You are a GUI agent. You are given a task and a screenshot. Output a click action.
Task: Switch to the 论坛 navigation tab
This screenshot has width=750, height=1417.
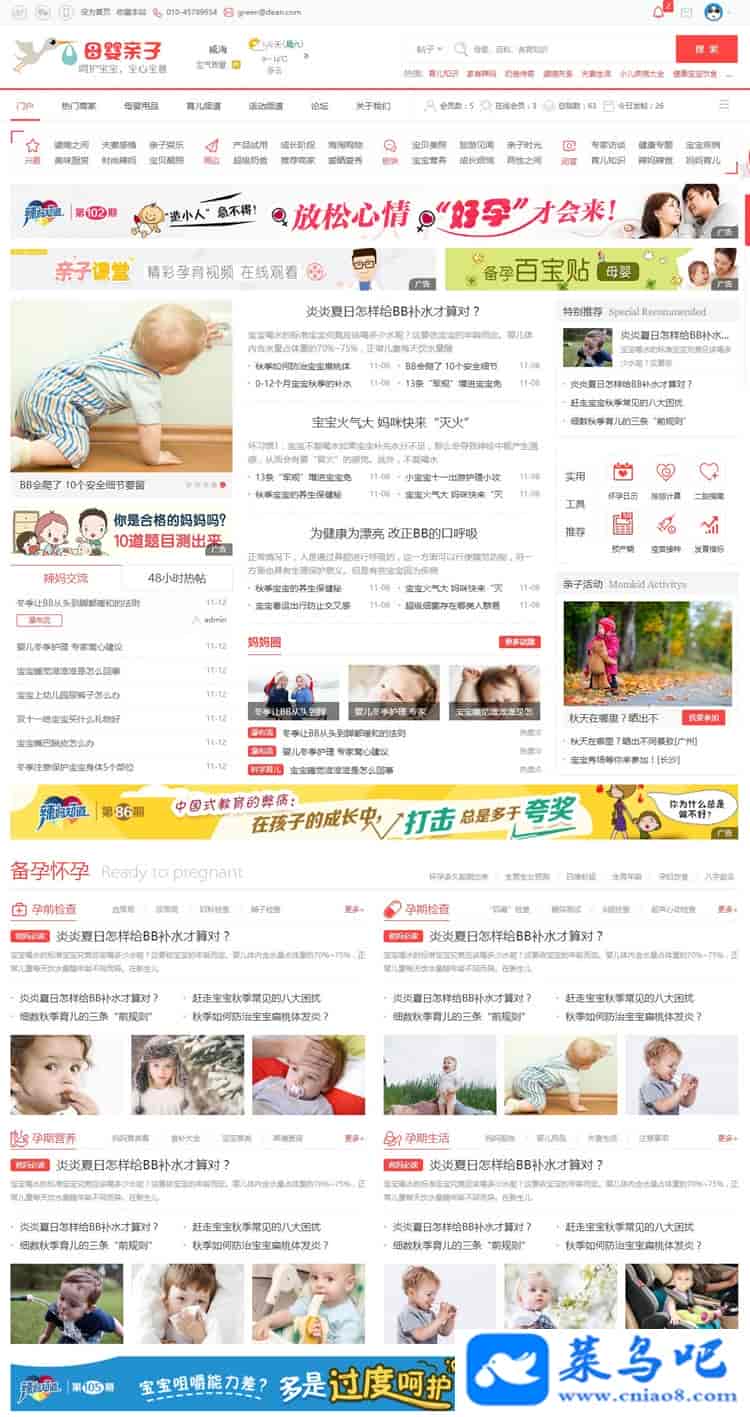(x=319, y=106)
